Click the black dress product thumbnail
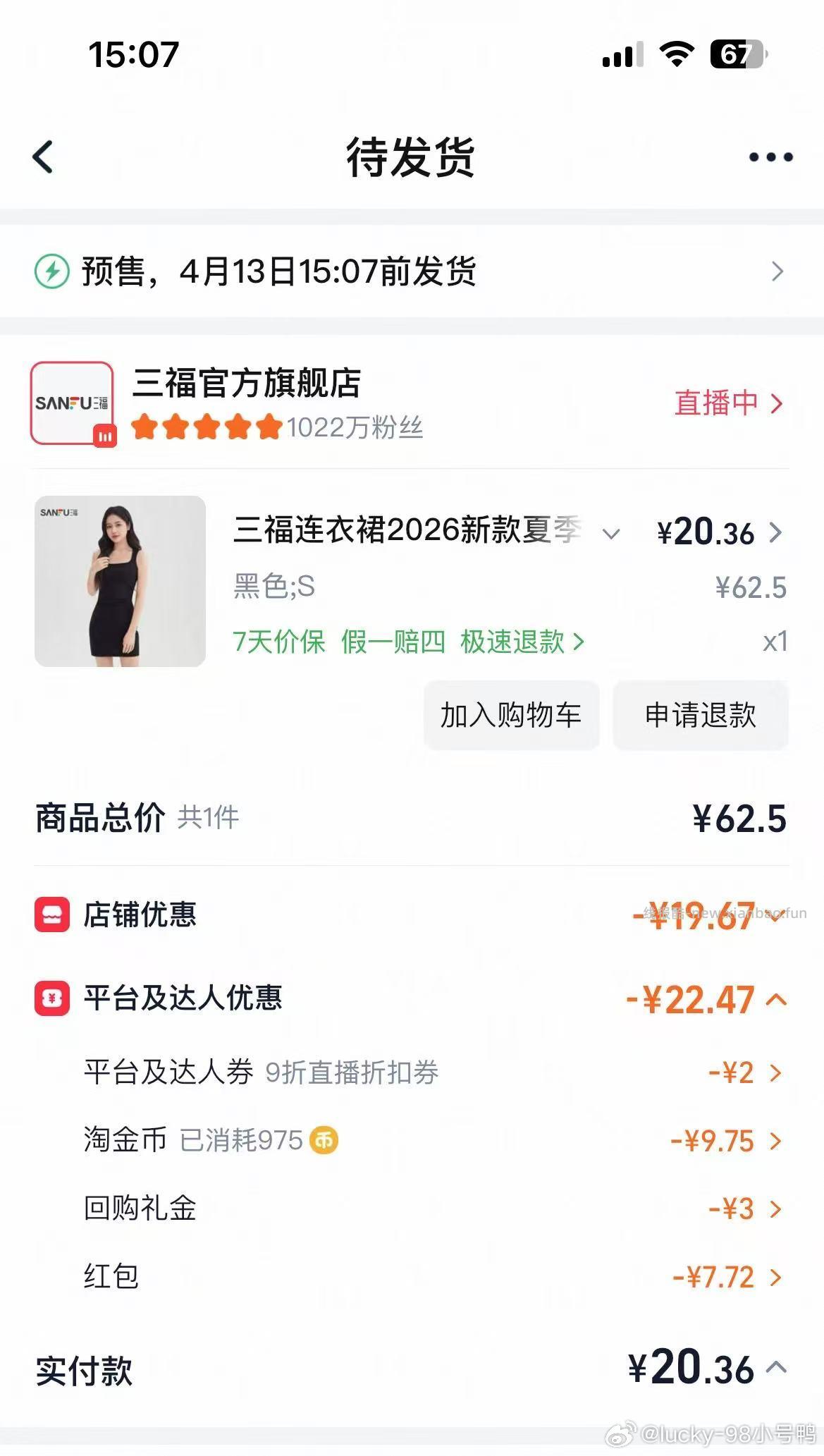The height and width of the screenshot is (1456, 824). (x=119, y=582)
